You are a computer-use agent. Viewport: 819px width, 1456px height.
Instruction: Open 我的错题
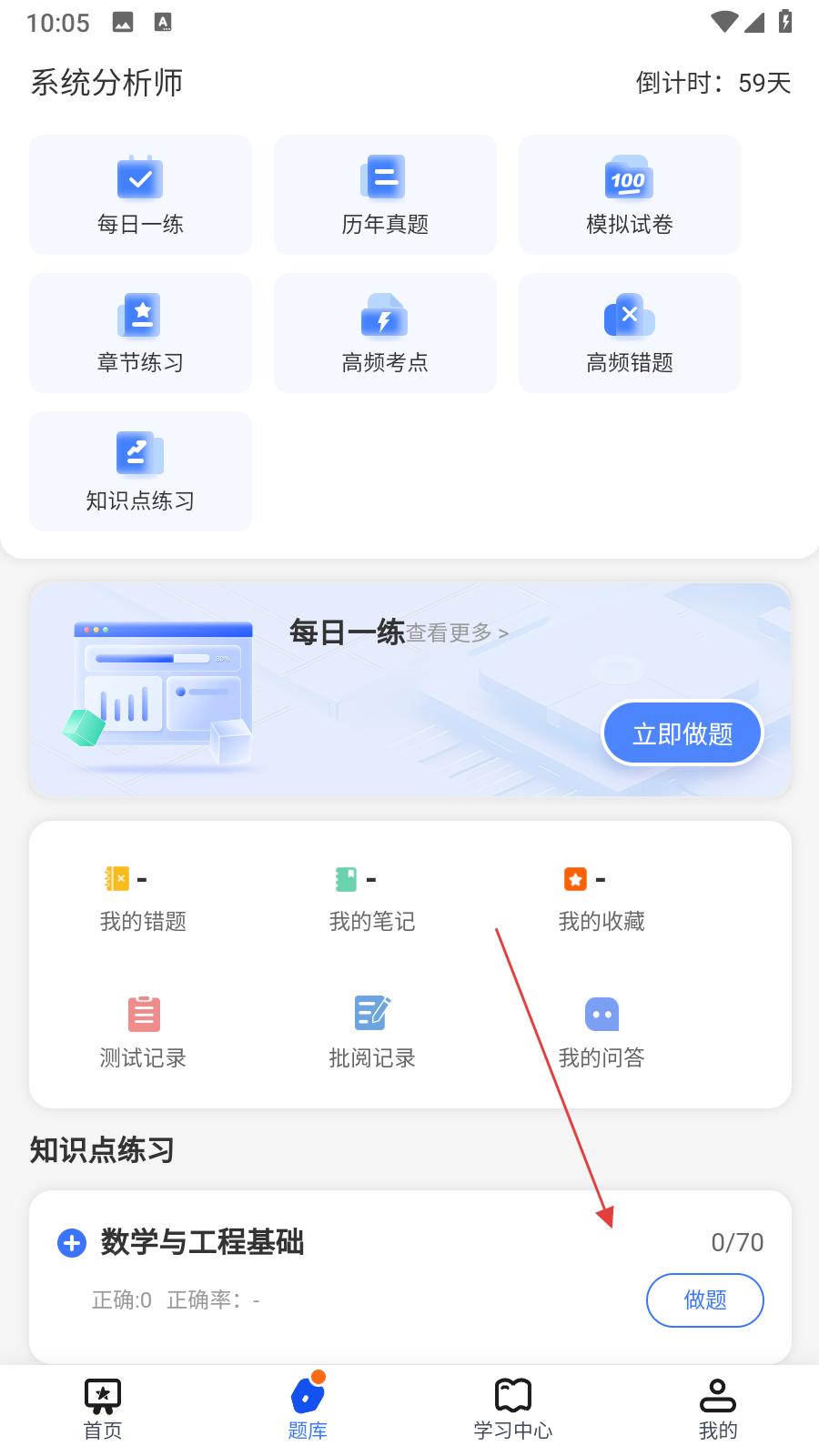pos(143,899)
